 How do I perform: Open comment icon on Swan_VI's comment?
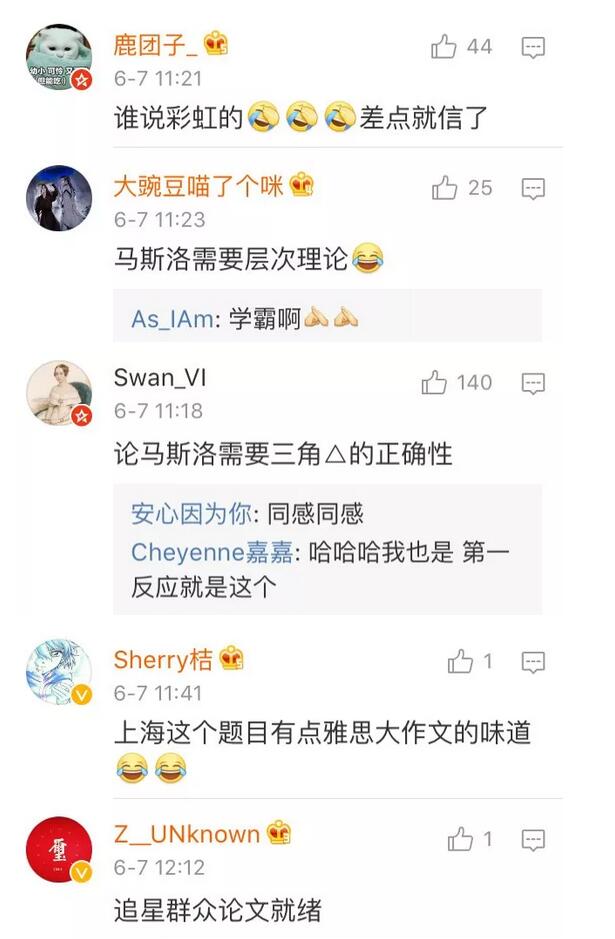click(x=534, y=382)
